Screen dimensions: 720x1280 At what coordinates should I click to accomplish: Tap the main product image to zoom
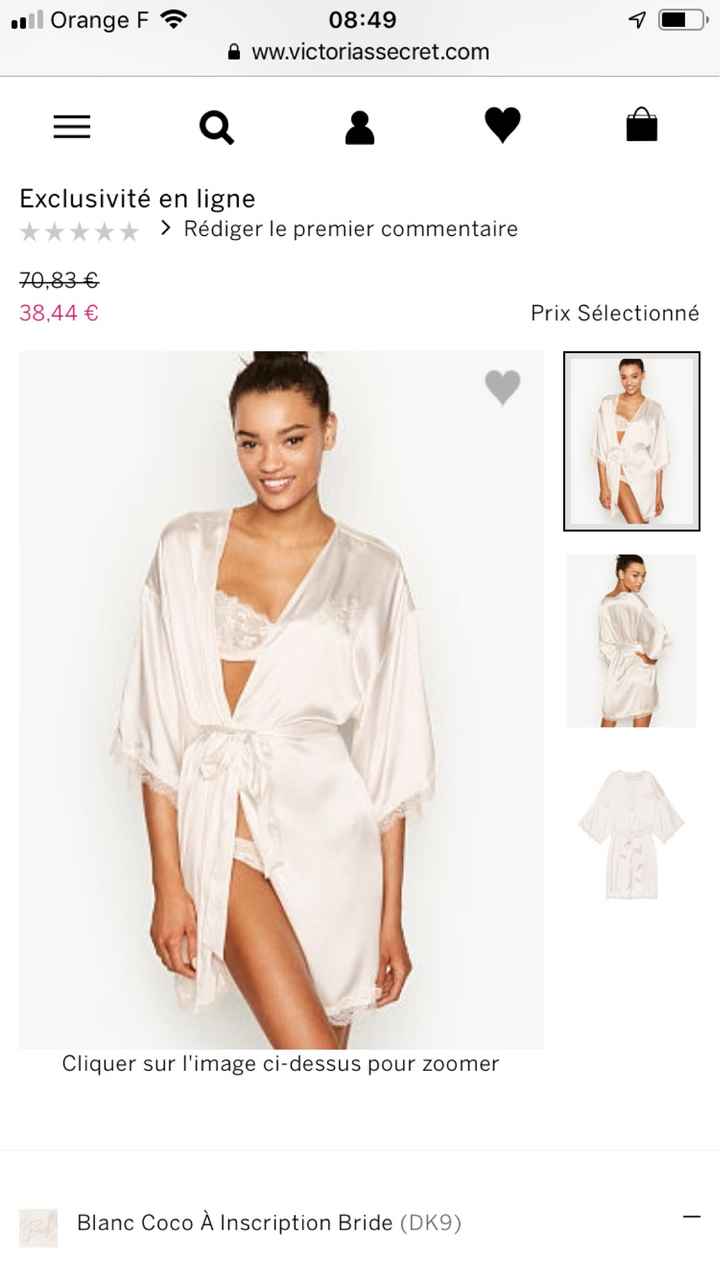[x=280, y=697]
